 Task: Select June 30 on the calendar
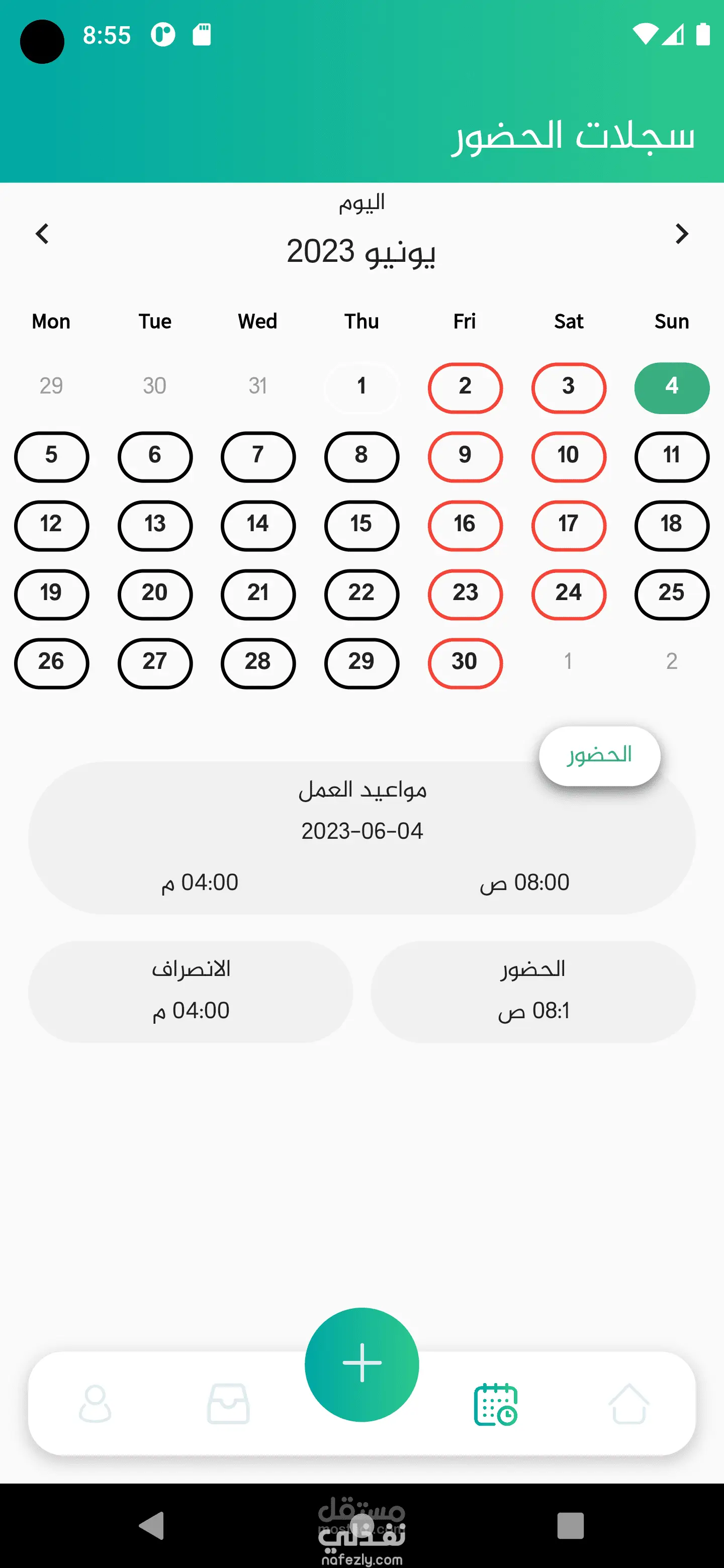tap(465, 663)
